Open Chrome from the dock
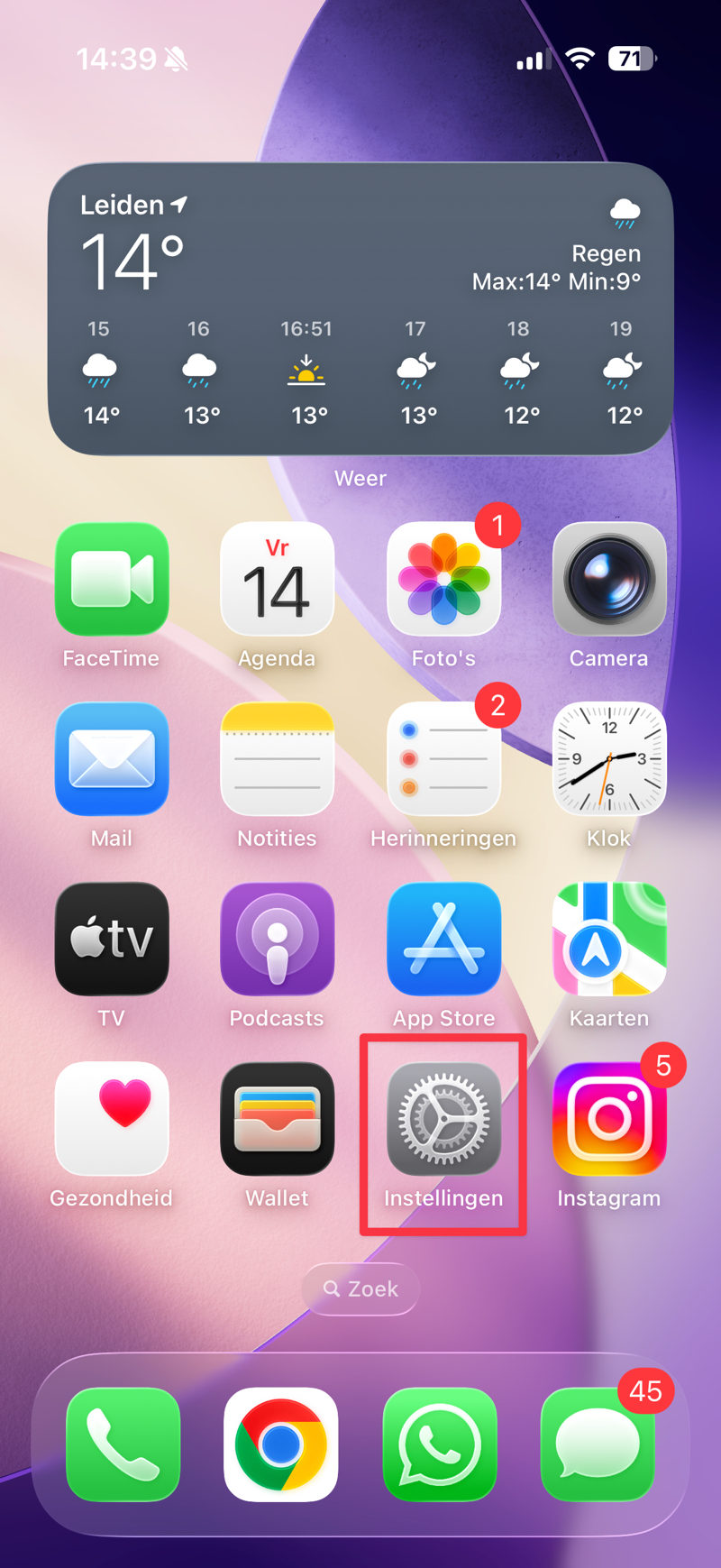Image resolution: width=721 pixels, height=1568 pixels. pos(281,1444)
